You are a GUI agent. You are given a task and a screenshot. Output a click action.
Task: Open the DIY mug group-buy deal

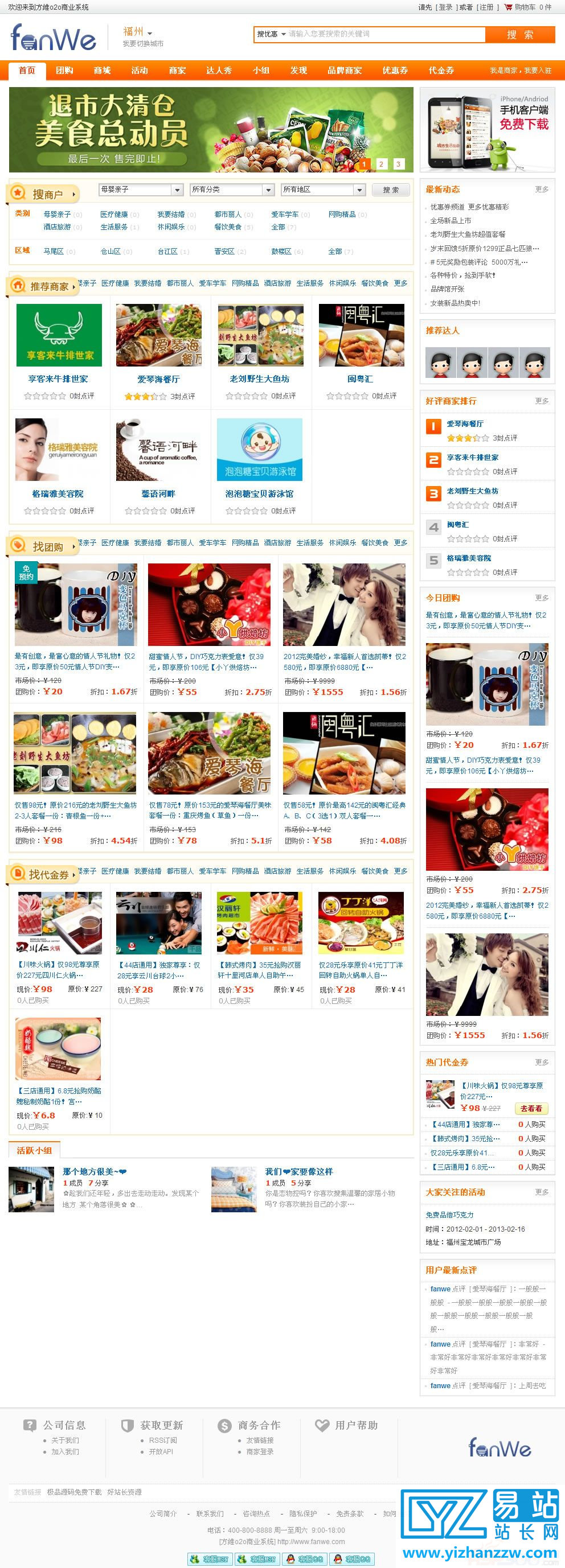pos(75,604)
